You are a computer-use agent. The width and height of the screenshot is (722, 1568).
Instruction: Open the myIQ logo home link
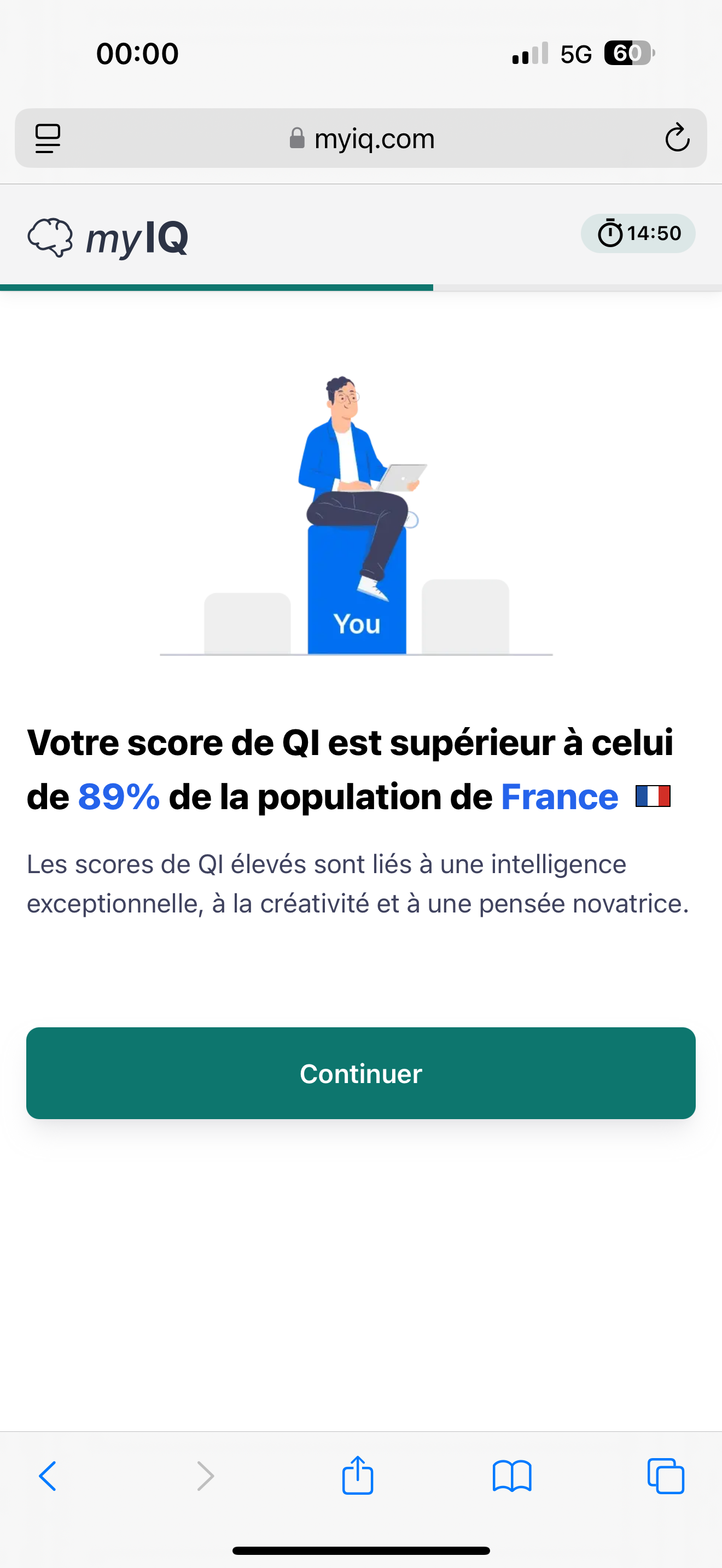click(x=108, y=237)
